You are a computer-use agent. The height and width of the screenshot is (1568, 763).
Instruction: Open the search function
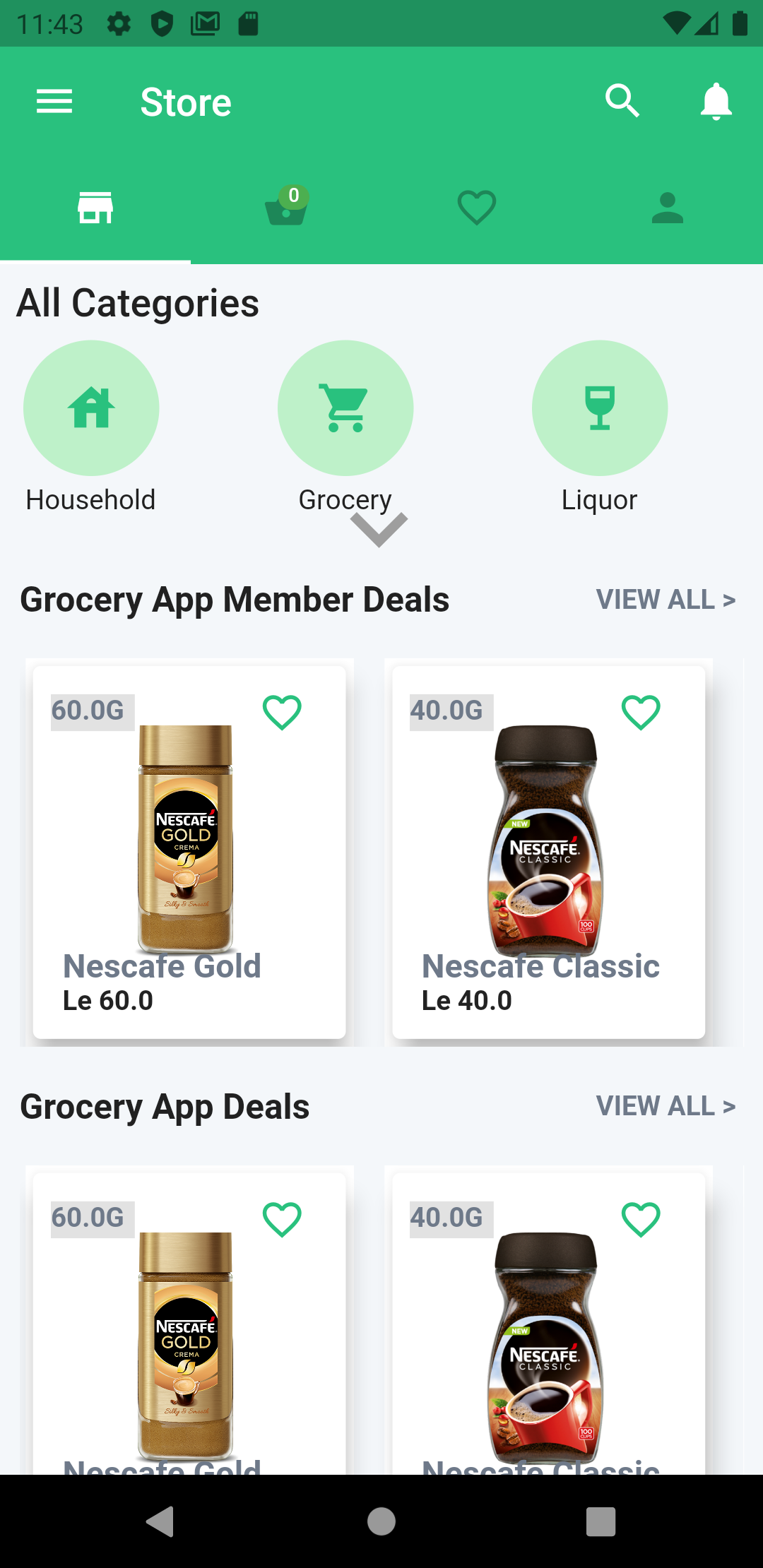(623, 101)
